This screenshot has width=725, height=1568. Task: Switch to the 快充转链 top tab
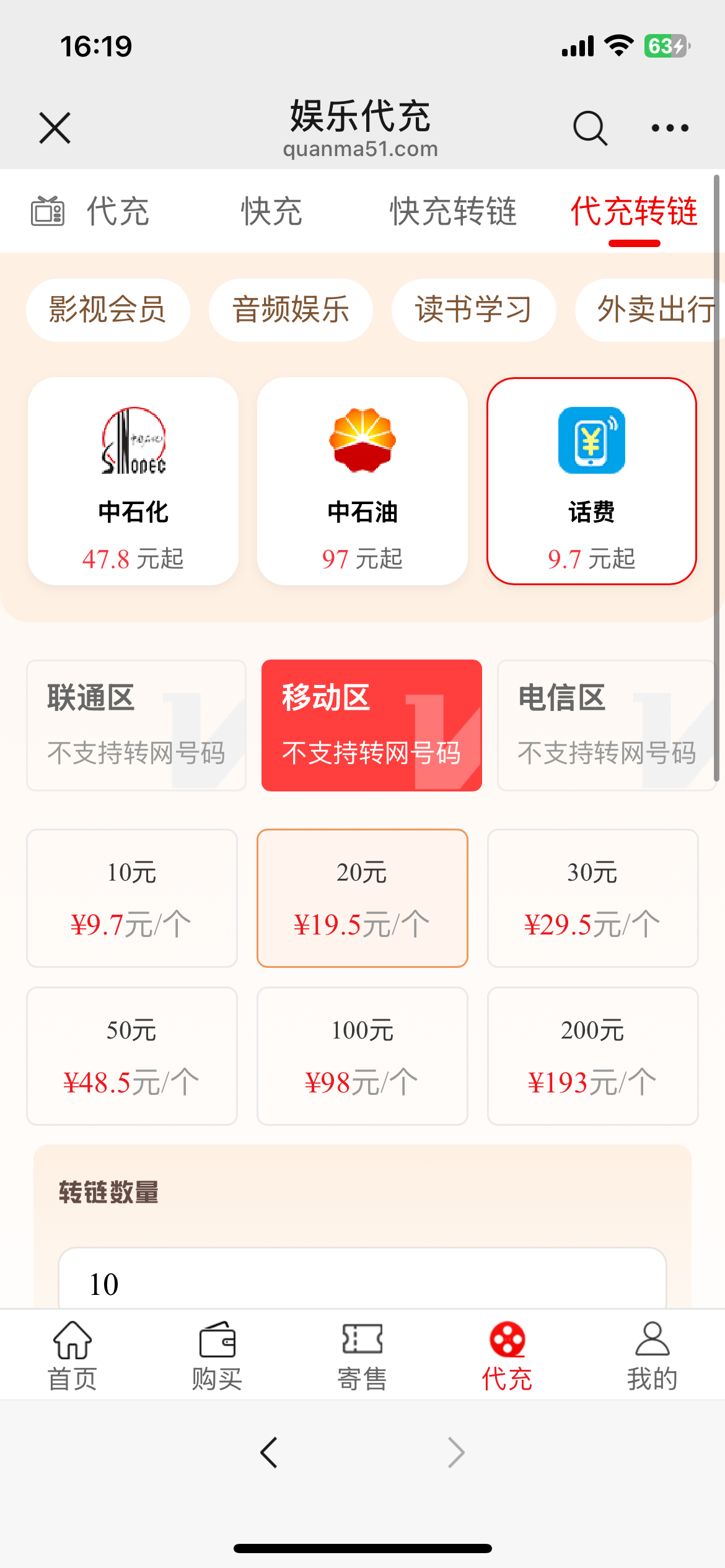coord(453,211)
